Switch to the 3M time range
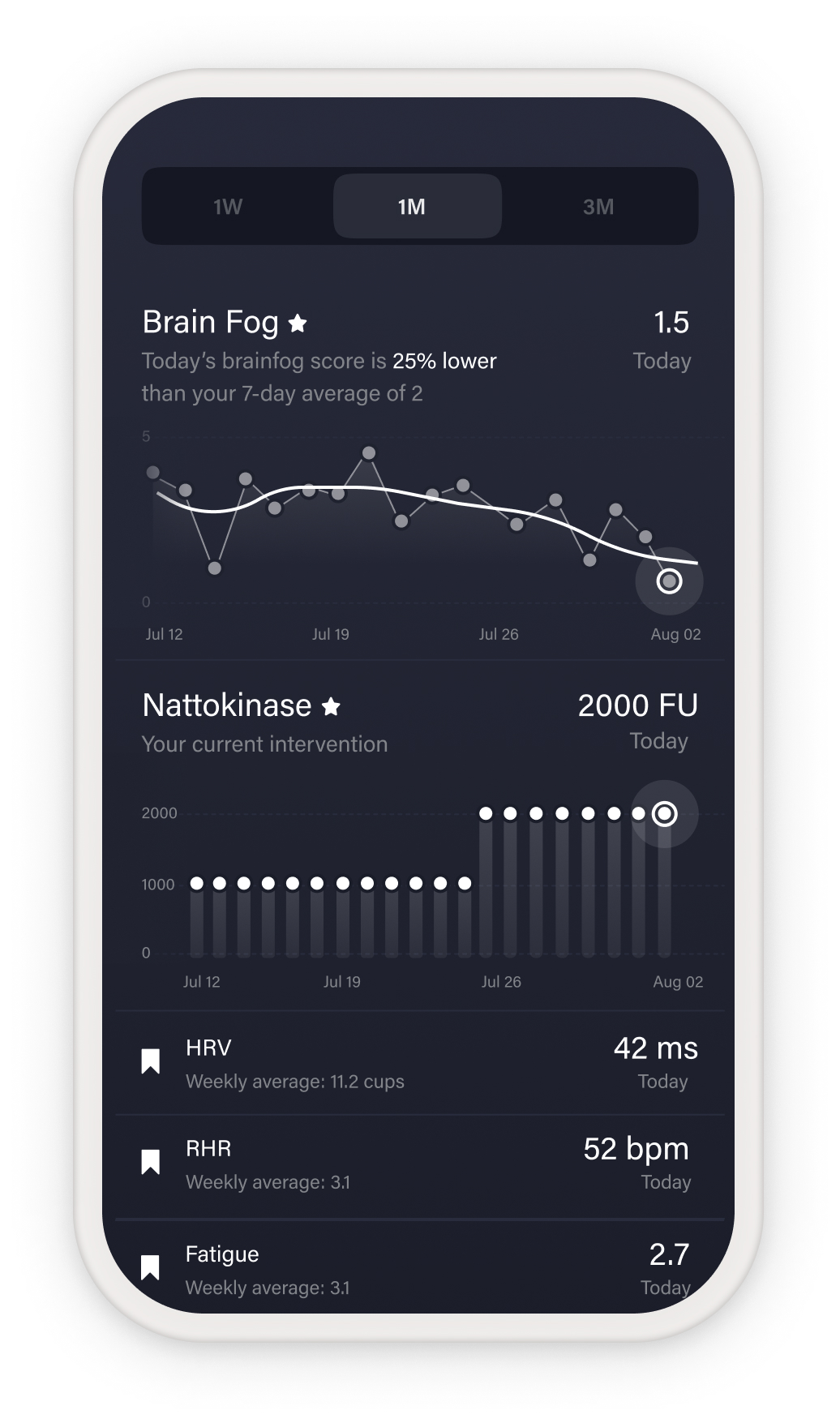 (x=598, y=207)
